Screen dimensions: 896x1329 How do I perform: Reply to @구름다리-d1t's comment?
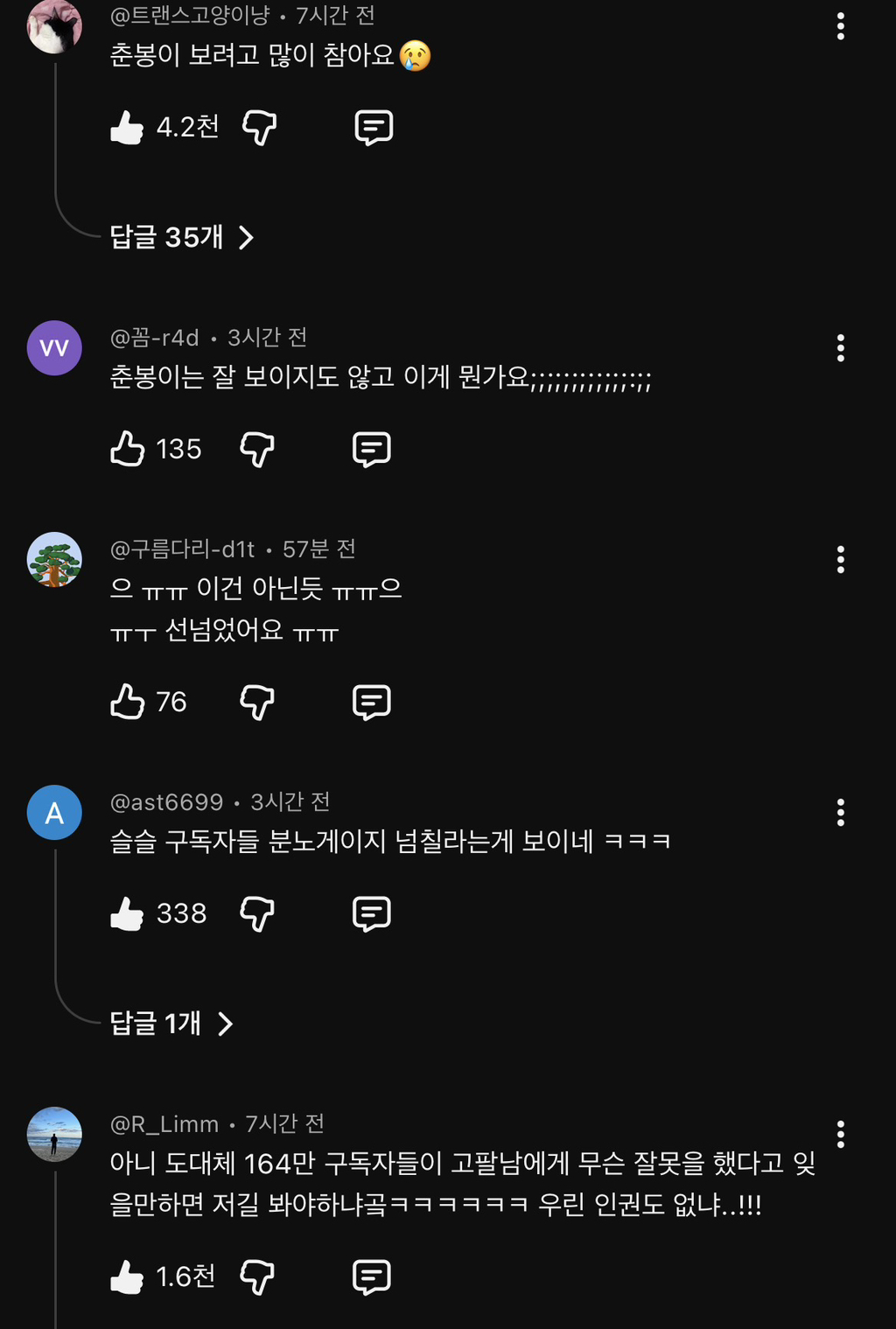pos(372,703)
